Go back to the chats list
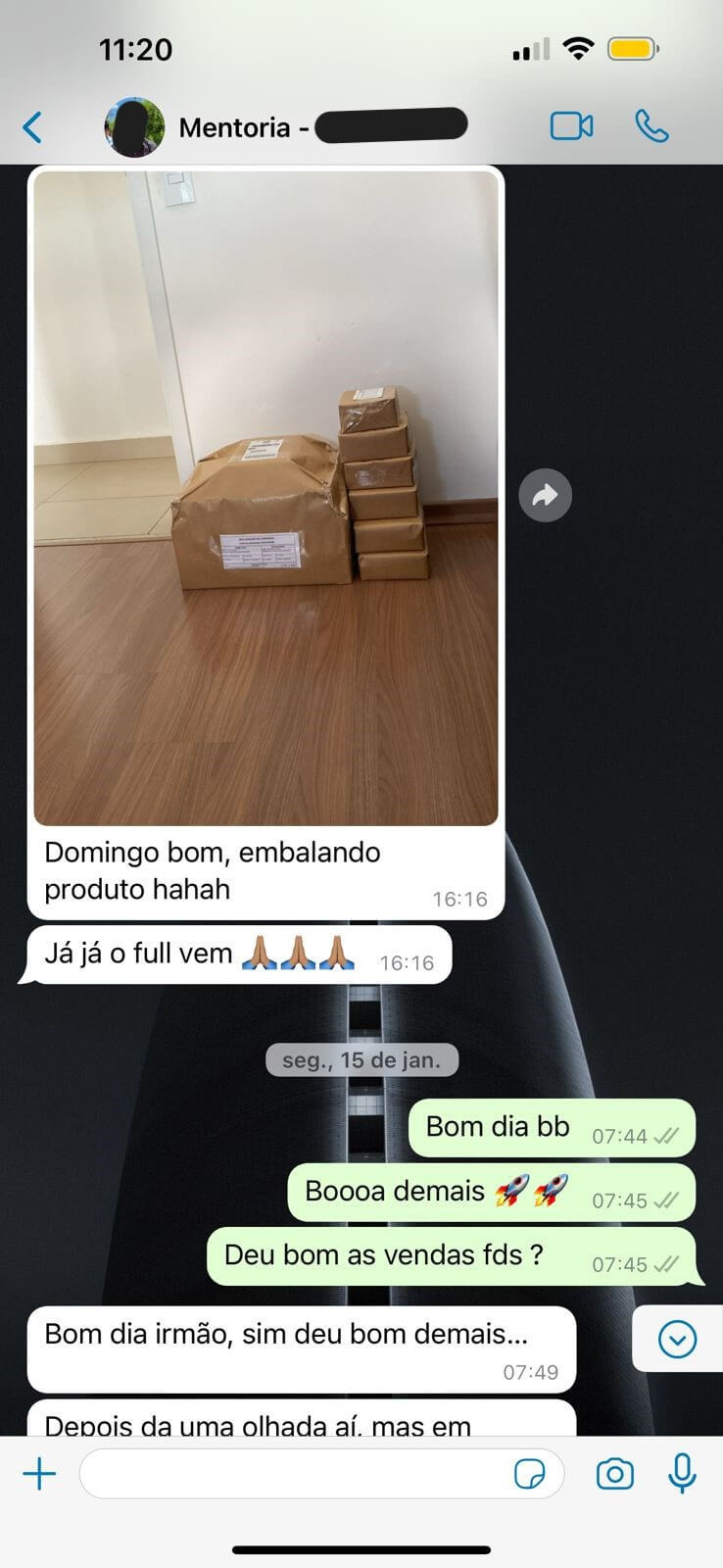Image resolution: width=723 pixels, height=1568 pixels. pyautogui.click(x=33, y=126)
